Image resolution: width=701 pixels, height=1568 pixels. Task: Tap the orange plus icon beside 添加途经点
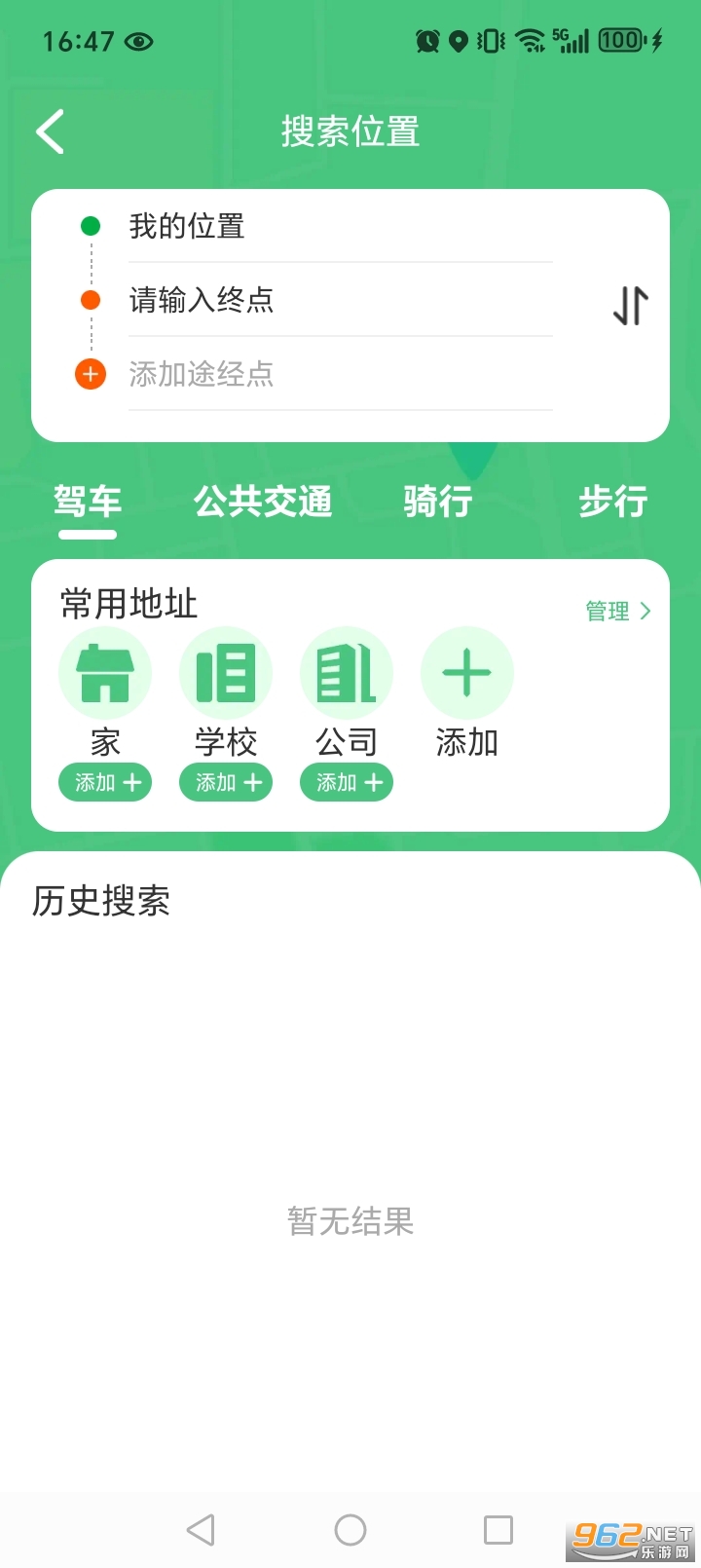click(90, 374)
